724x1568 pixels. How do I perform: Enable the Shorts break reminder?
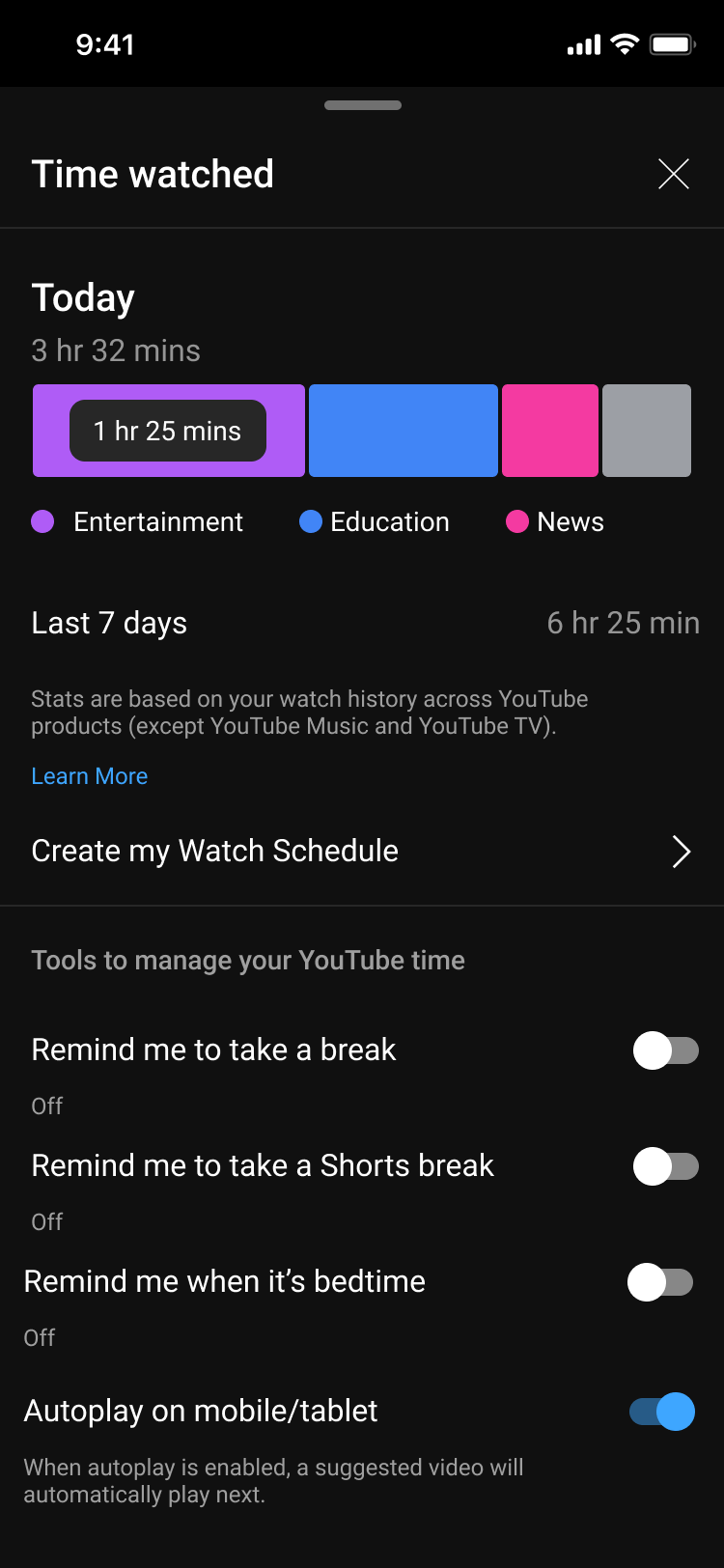(x=665, y=1166)
